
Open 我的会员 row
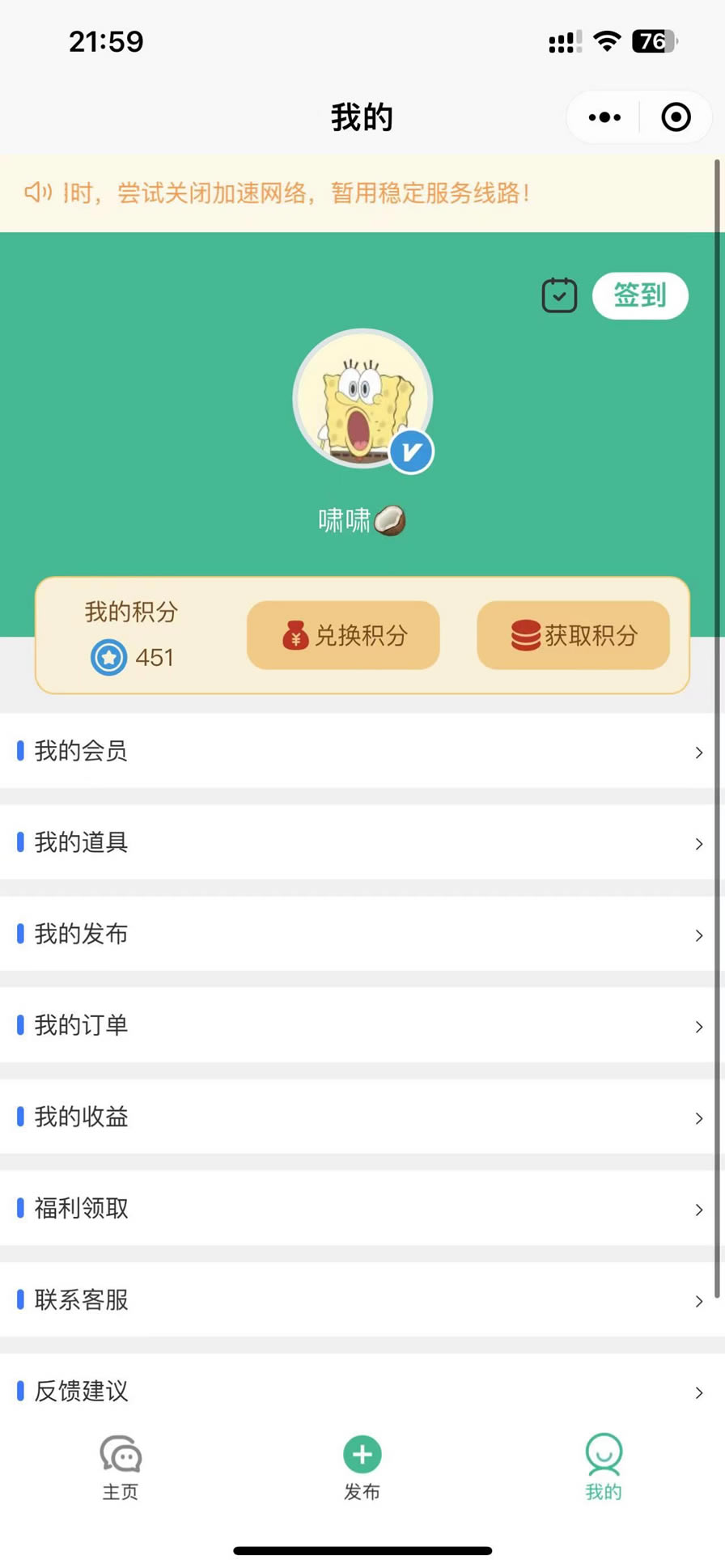pos(362,751)
